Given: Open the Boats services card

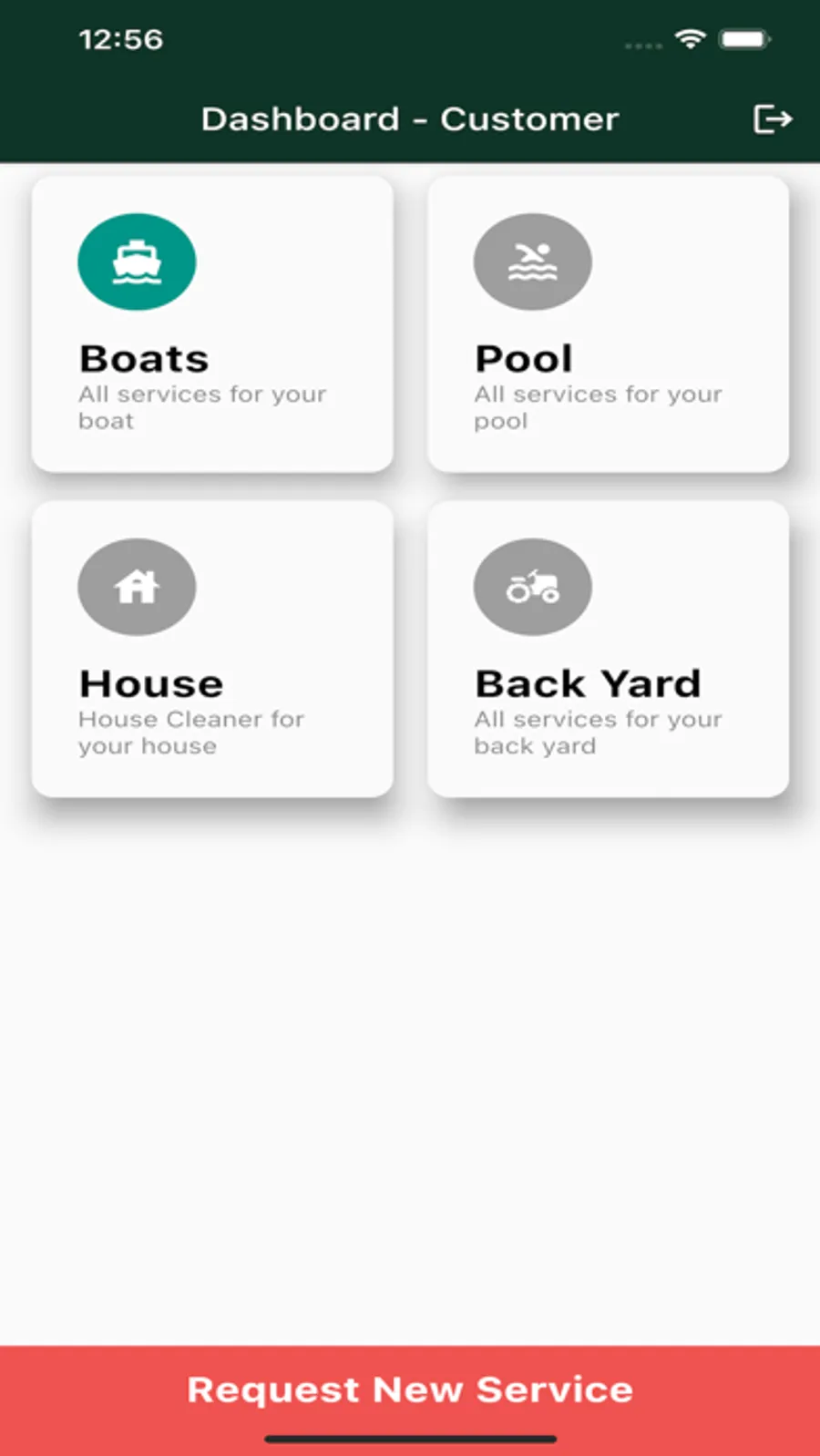Looking at the screenshot, I should pyautogui.click(x=212, y=324).
